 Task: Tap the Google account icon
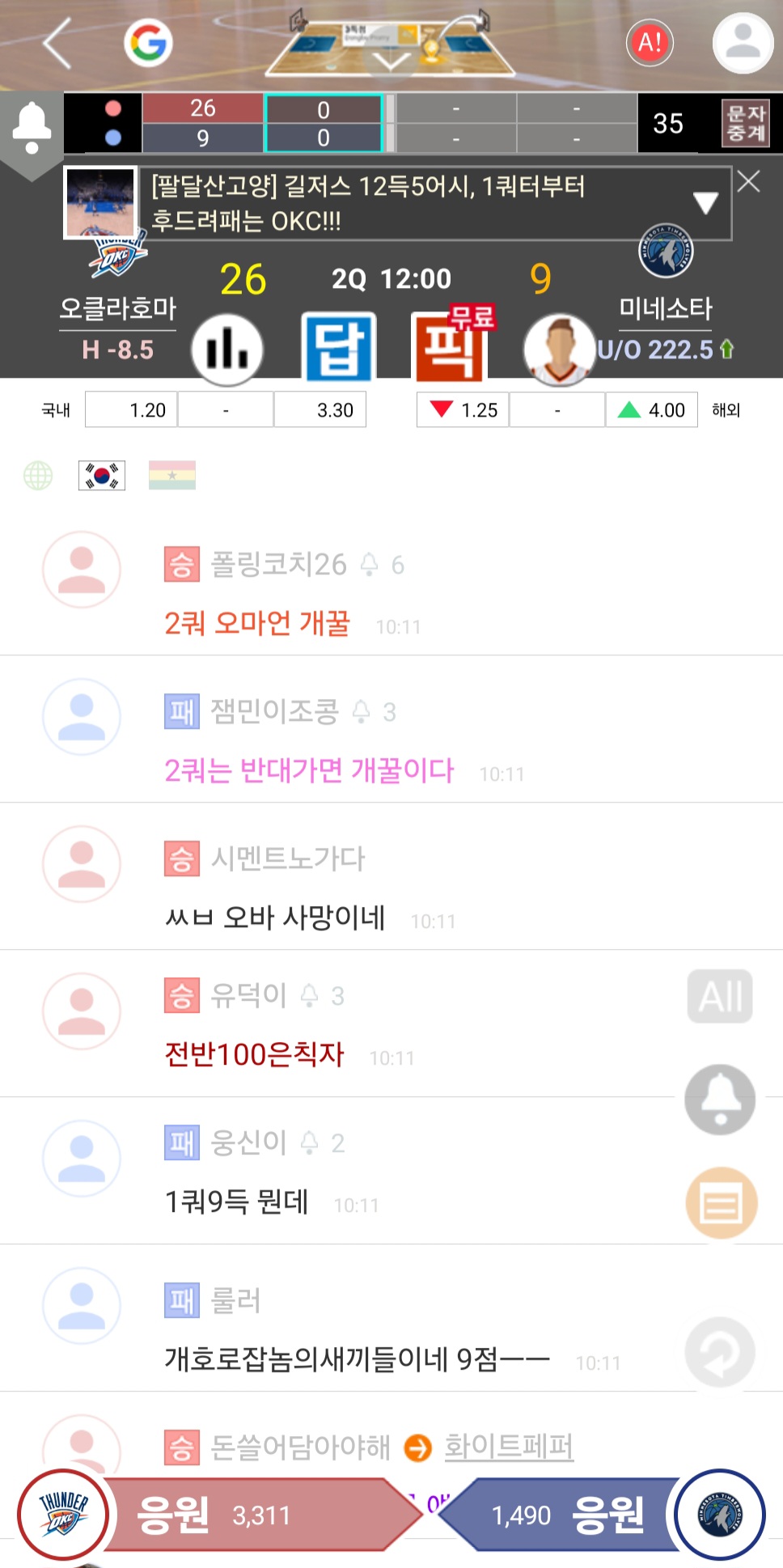click(149, 42)
